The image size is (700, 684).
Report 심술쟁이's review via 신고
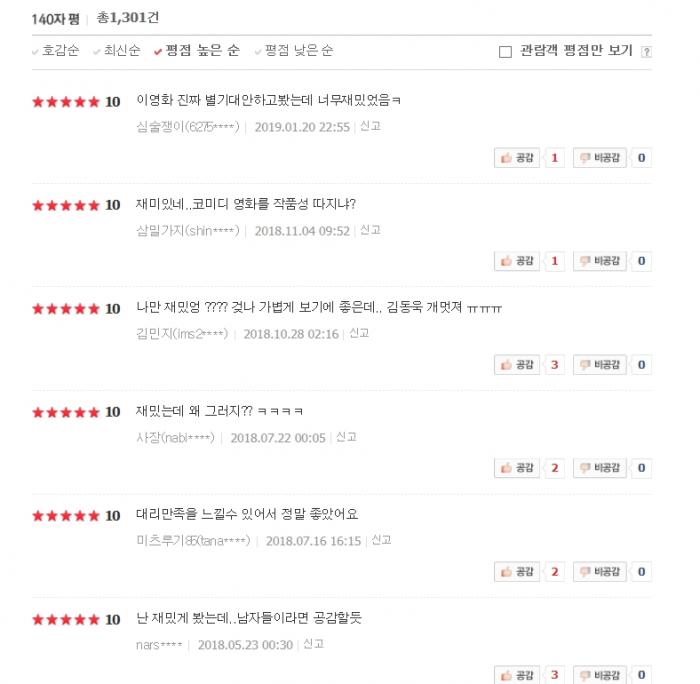[x=370, y=127]
